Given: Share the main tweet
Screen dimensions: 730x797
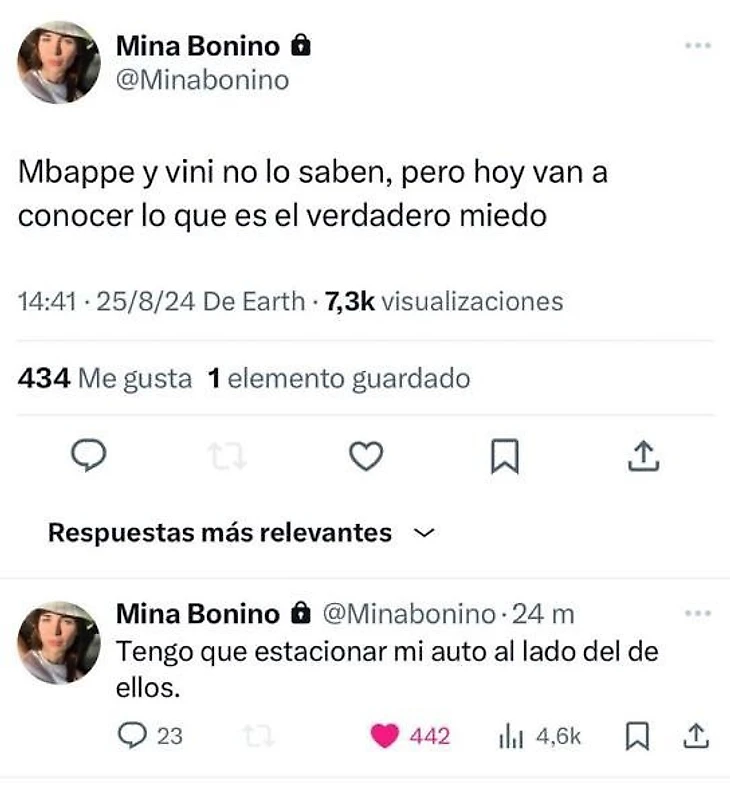Looking at the screenshot, I should [x=644, y=456].
